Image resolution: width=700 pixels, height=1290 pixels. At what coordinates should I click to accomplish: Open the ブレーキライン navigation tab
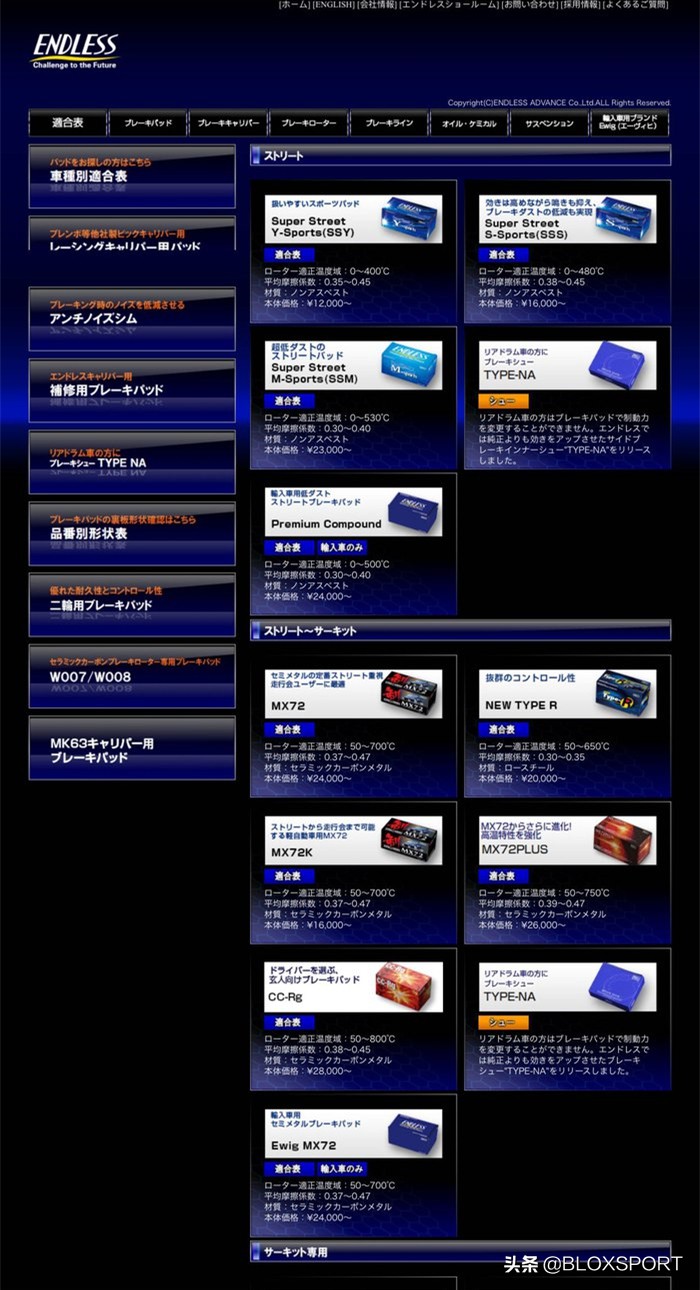tap(389, 124)
